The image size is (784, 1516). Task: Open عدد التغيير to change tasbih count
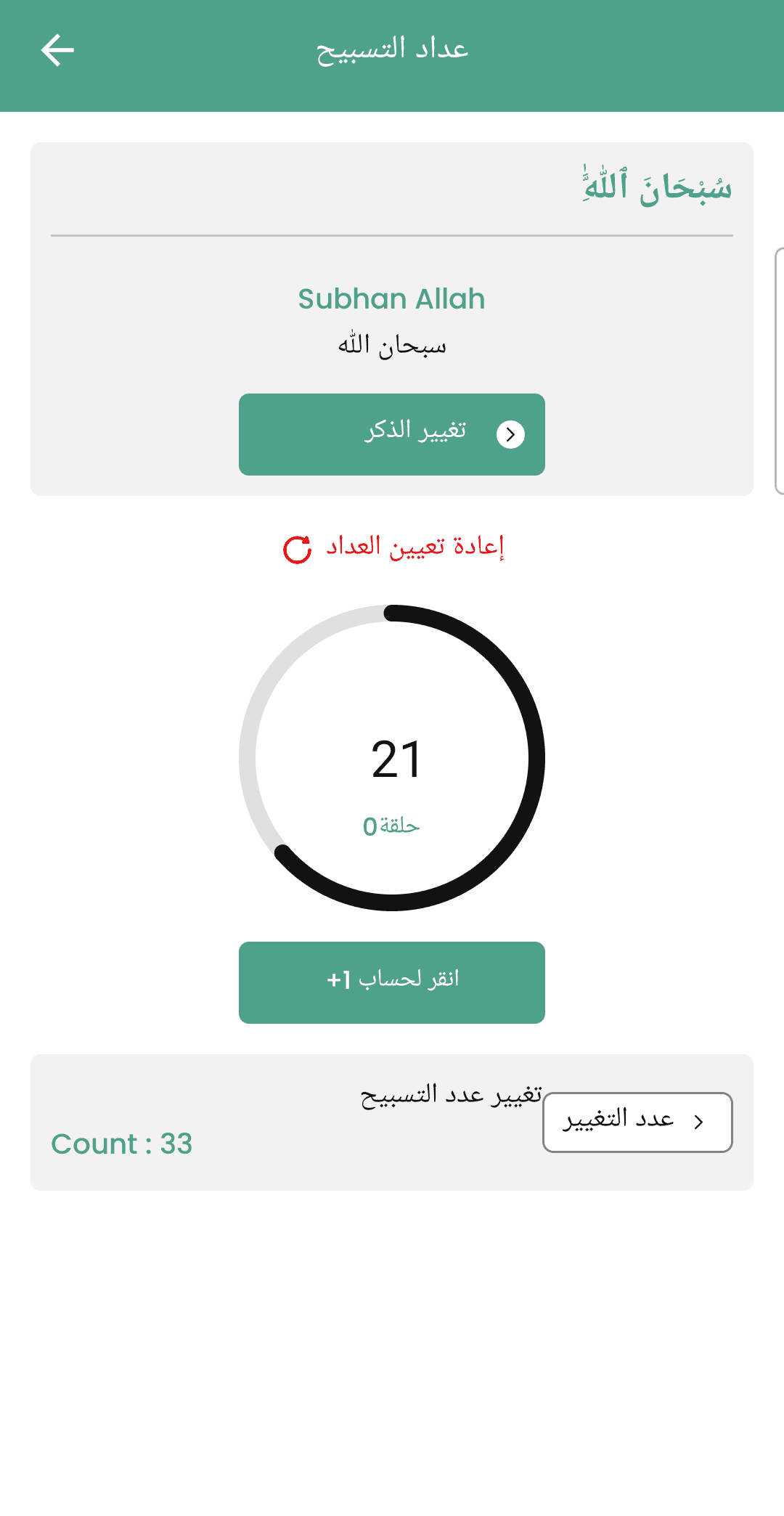637,1122
